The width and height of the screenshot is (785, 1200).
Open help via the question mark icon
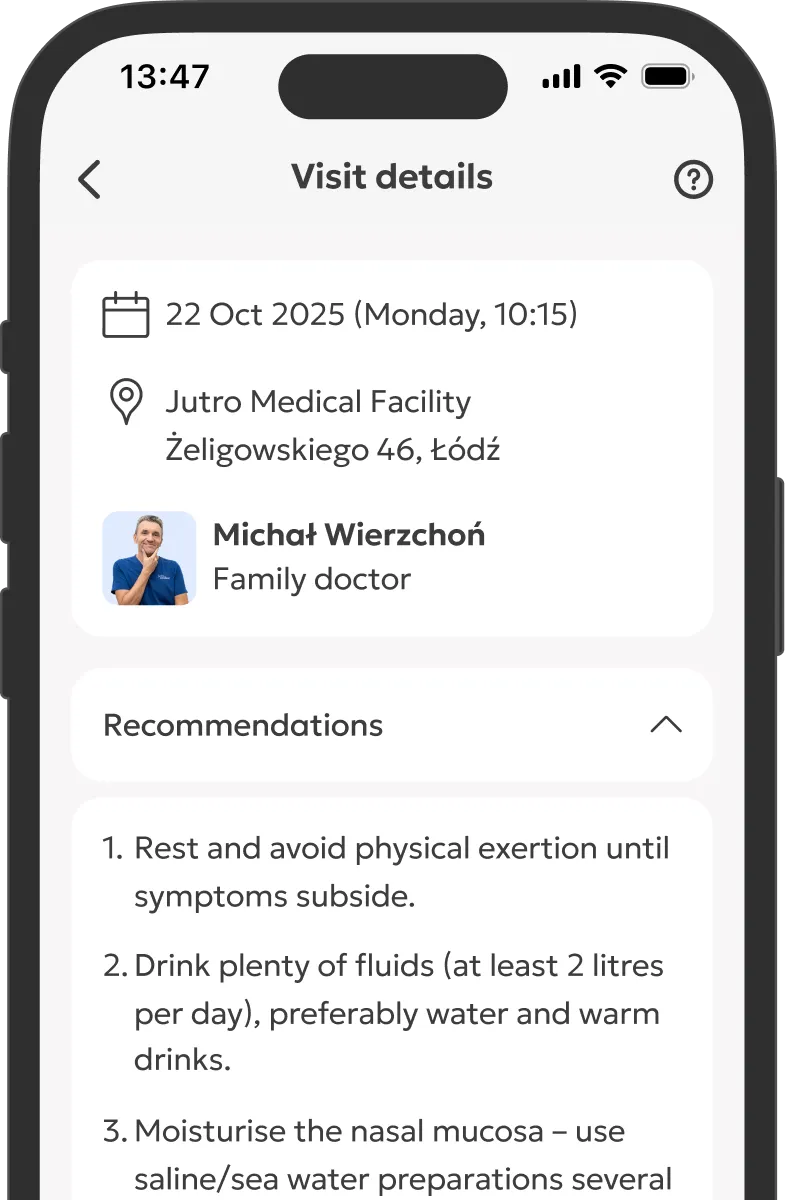(x=693, y=180)
